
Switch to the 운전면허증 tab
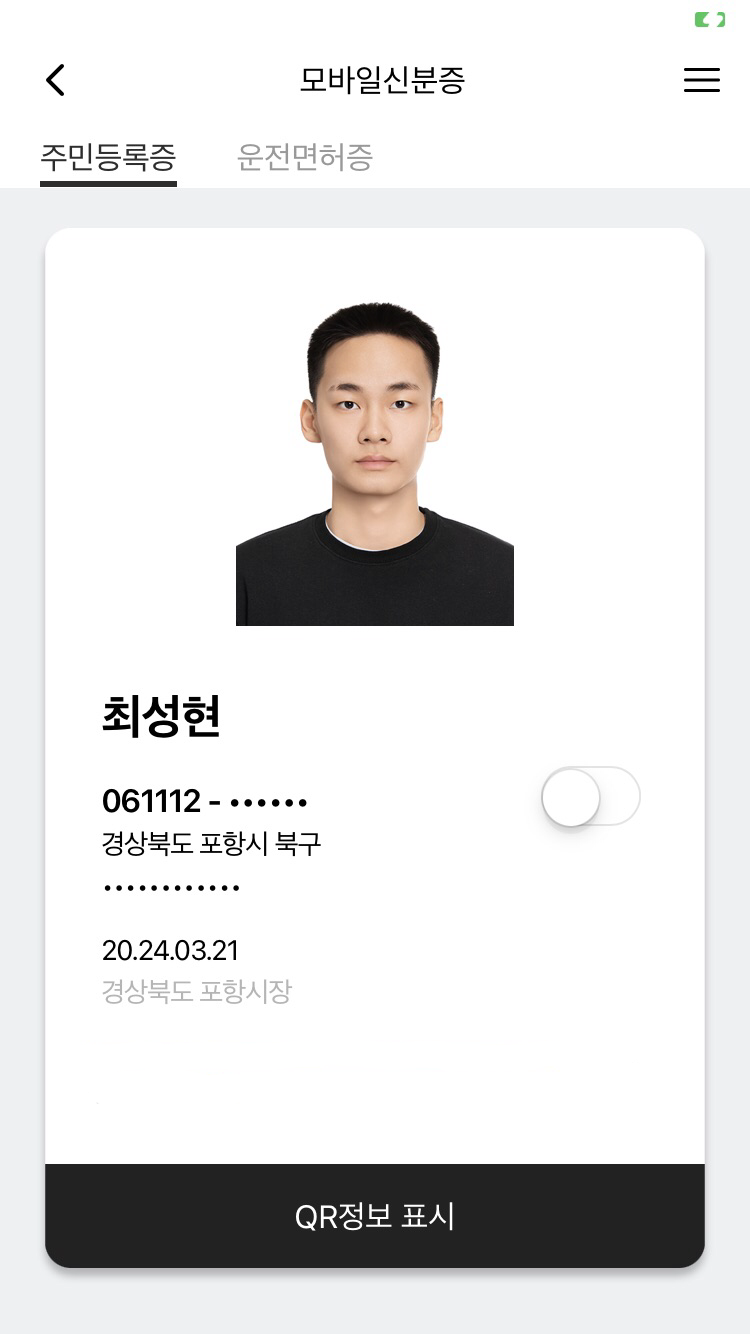305,157
